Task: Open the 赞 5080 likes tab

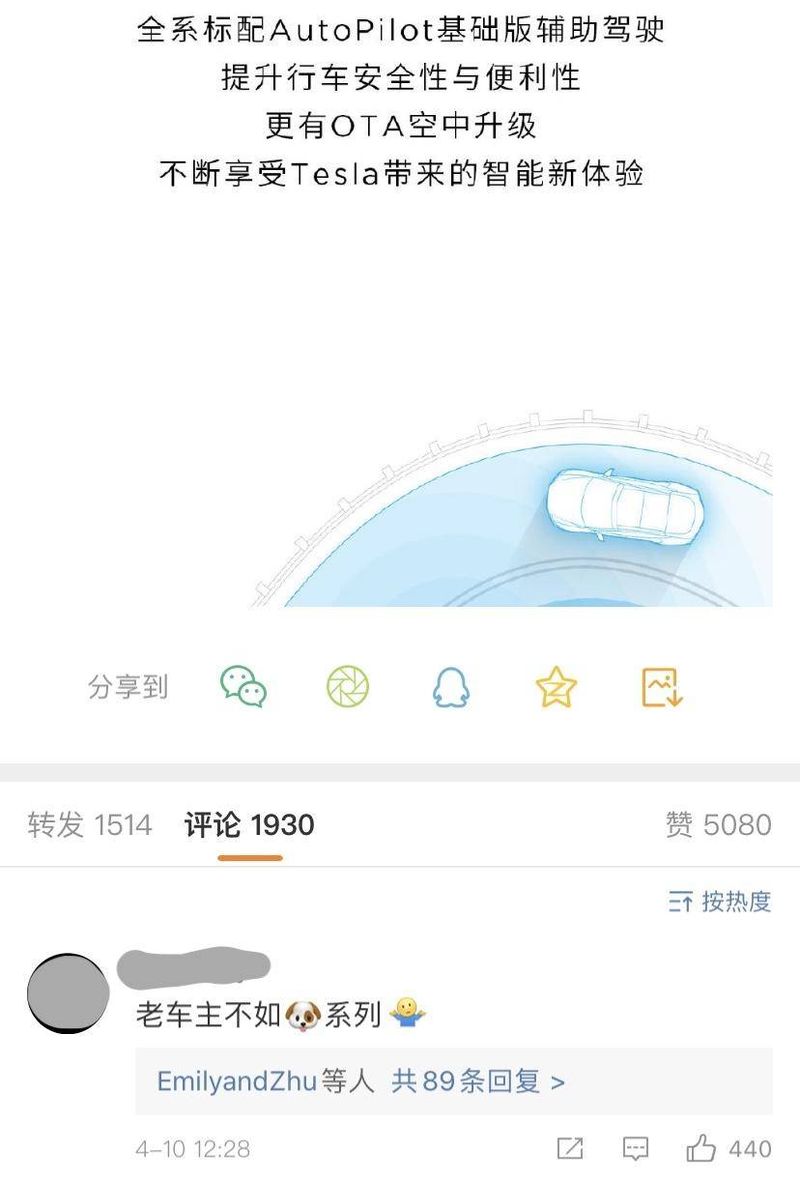Action: pos(718,825)
